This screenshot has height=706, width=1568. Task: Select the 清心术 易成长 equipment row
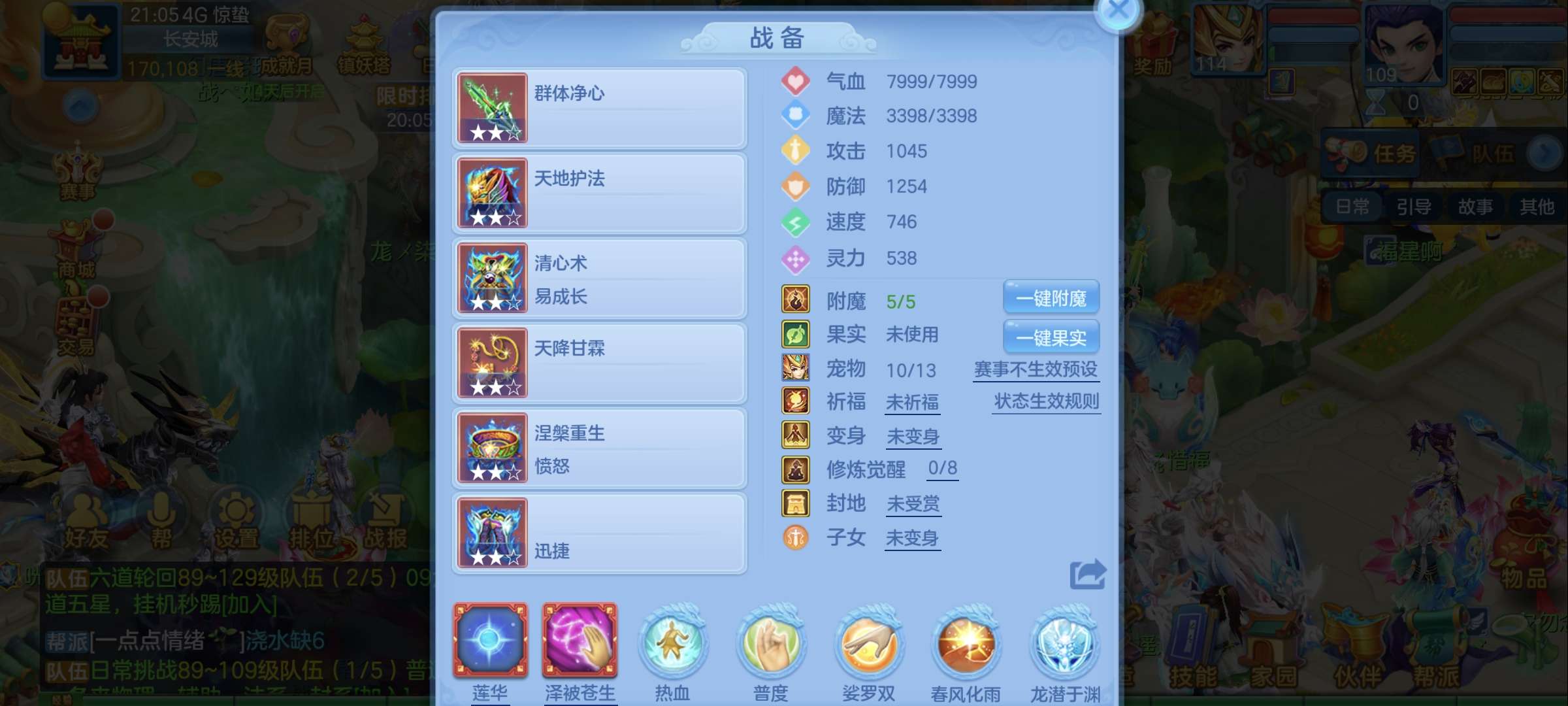tap(600, 278)
